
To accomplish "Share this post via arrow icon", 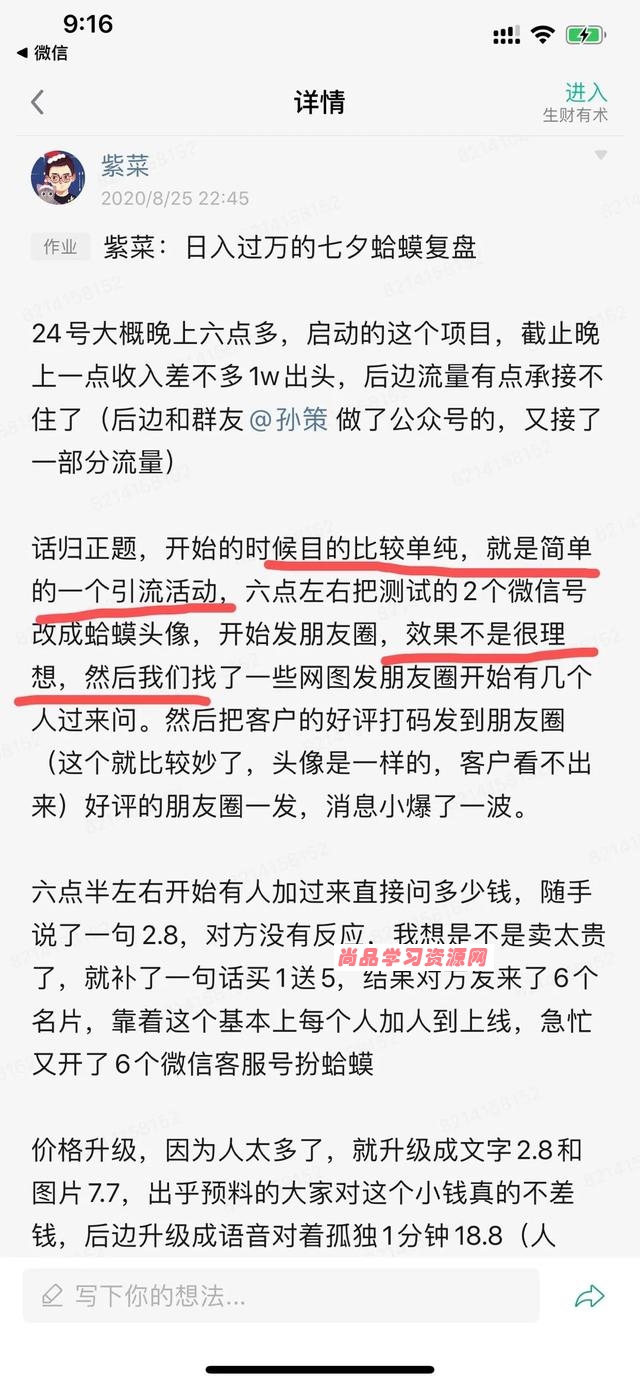I will pyautogui.click(x=589, y=1297).
